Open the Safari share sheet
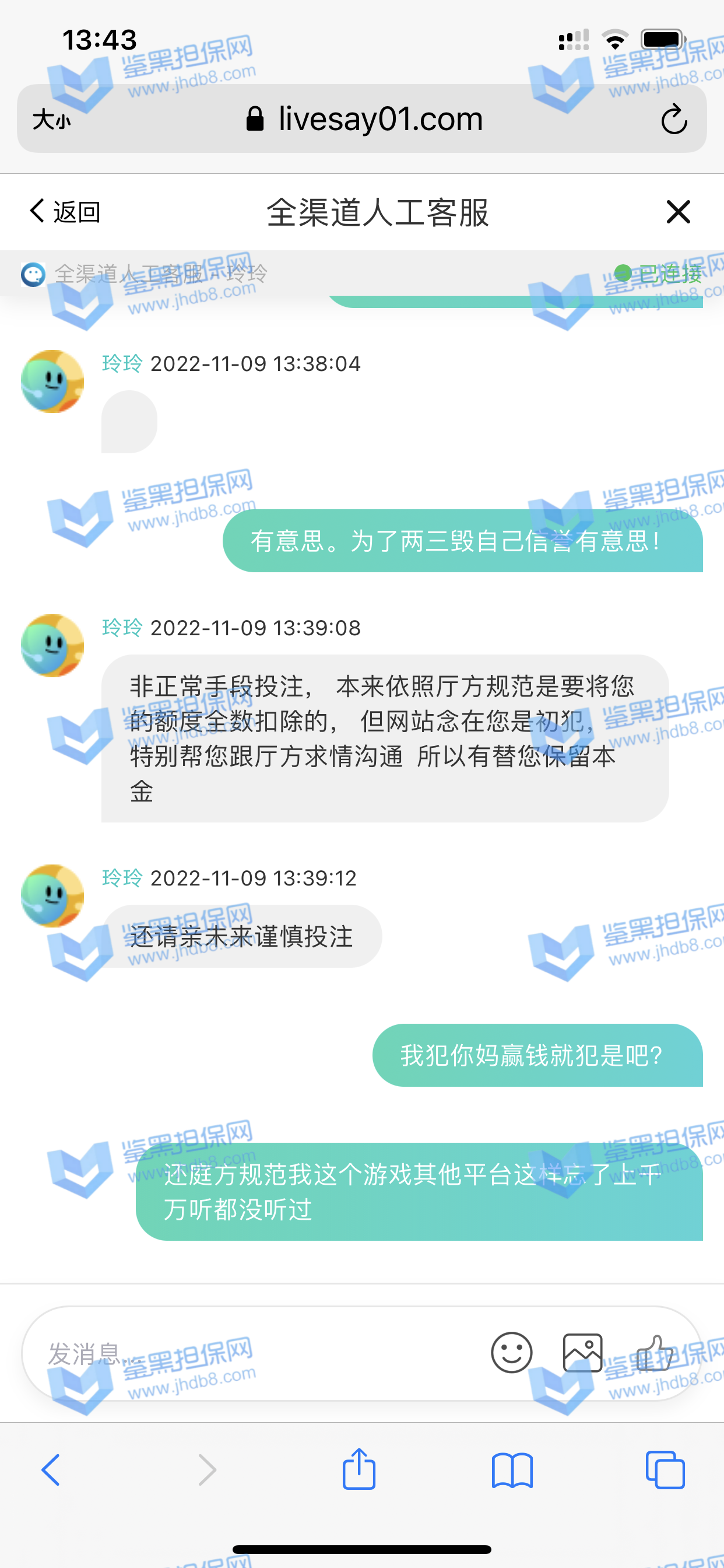724x1568 pixels. click(359, 1470)
